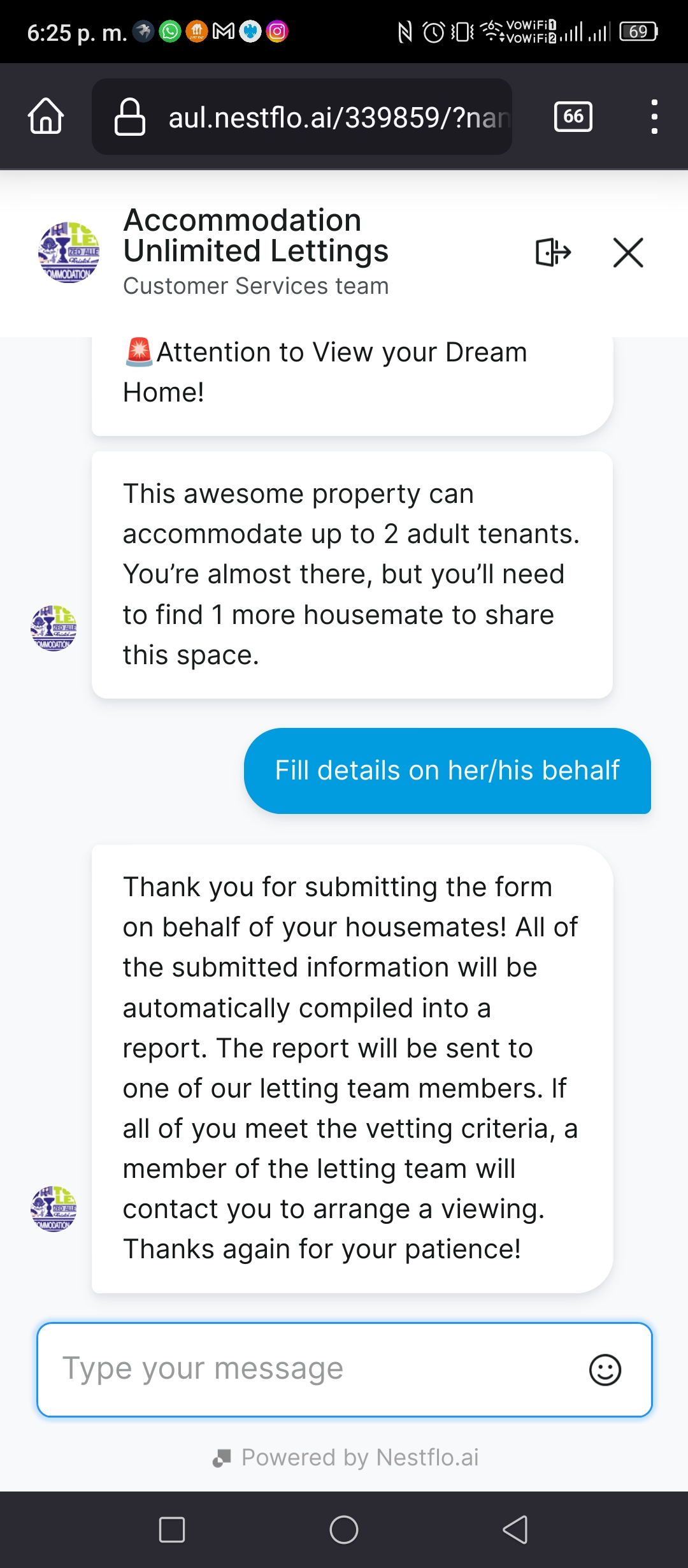Tap the system back button

click(515, 1529)
